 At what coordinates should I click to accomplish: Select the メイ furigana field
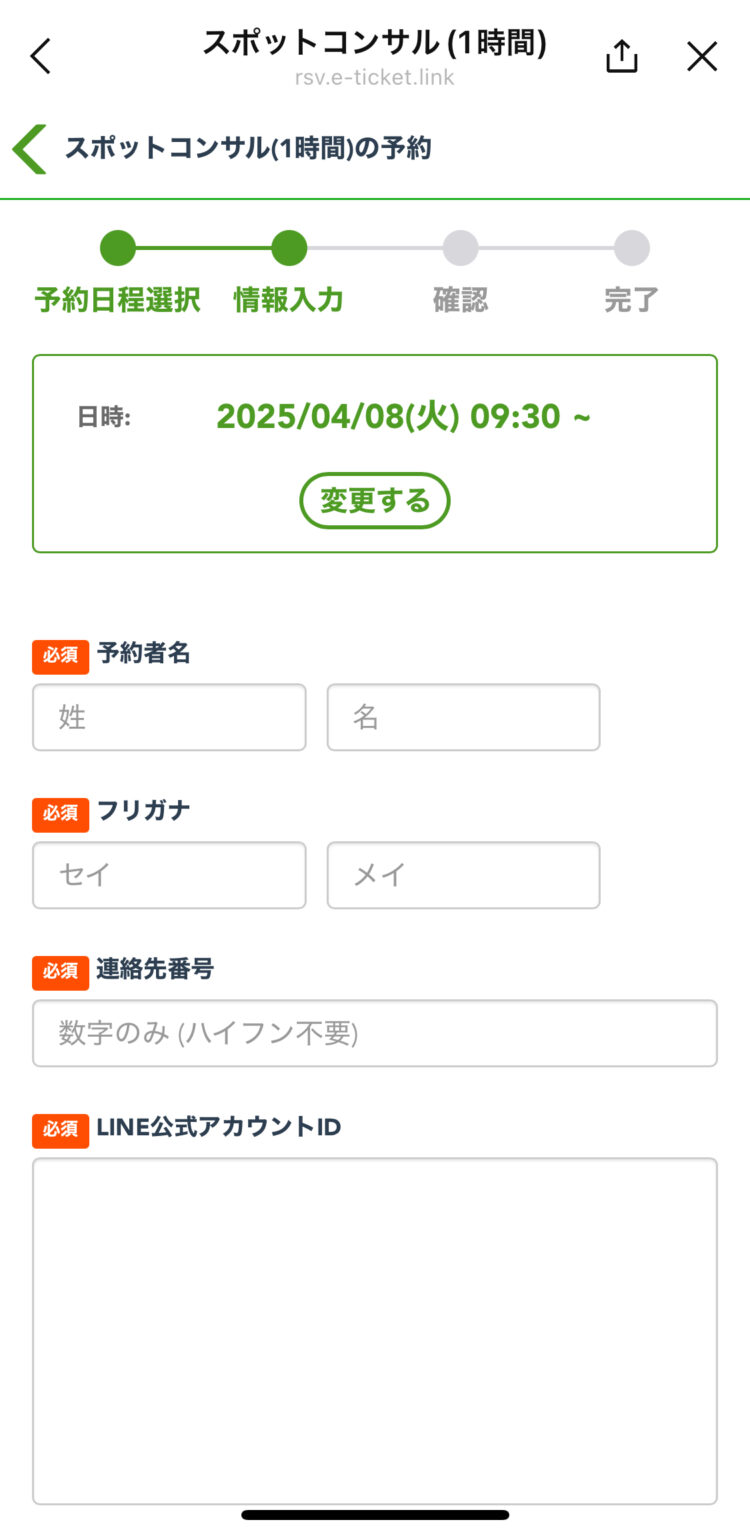point(463,875)
